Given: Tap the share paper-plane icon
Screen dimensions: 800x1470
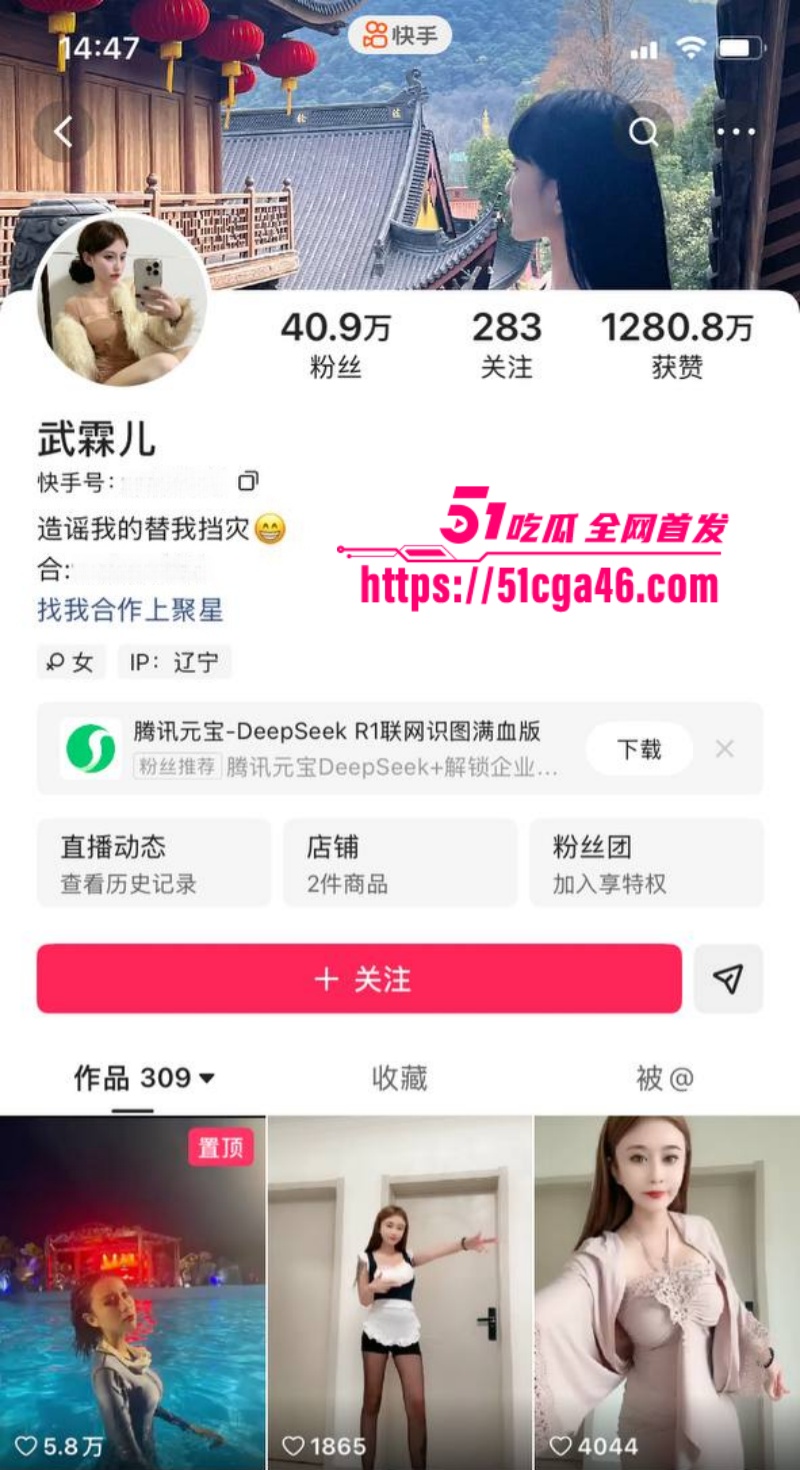Looking at the screenshot, I should click(x=729, y=979).
